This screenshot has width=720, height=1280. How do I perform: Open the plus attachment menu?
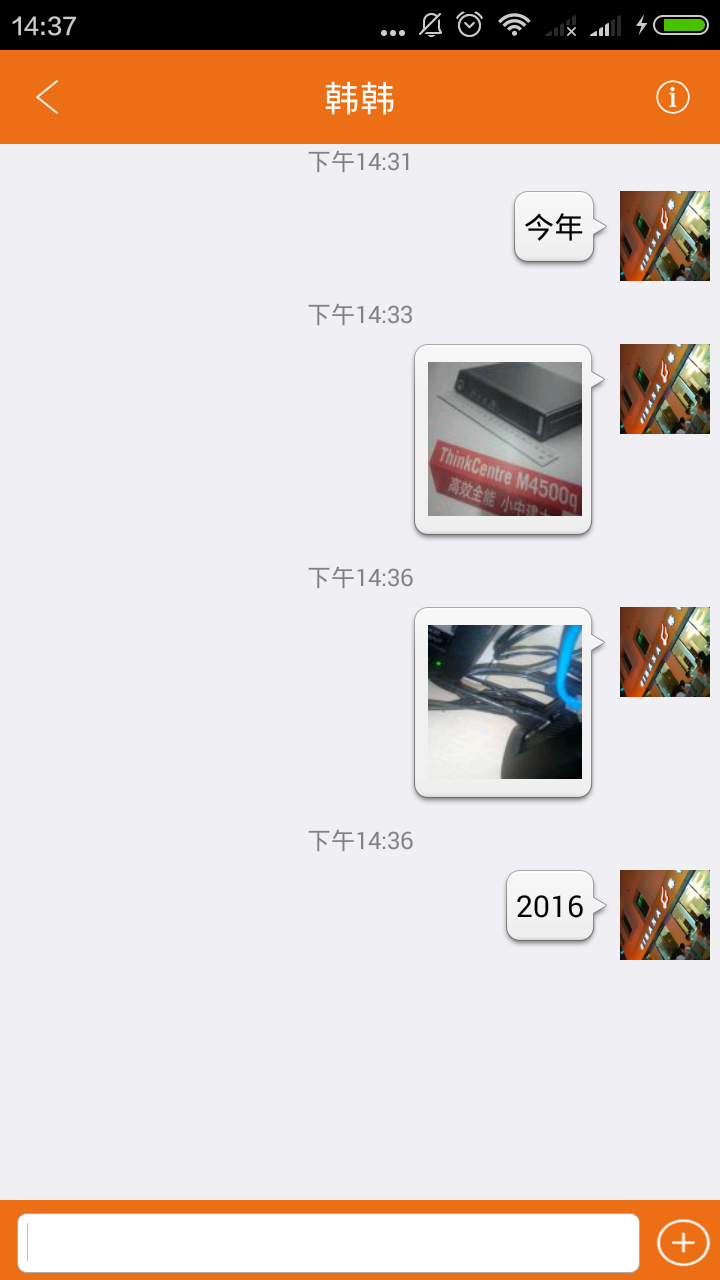(x=683, y=1243)
